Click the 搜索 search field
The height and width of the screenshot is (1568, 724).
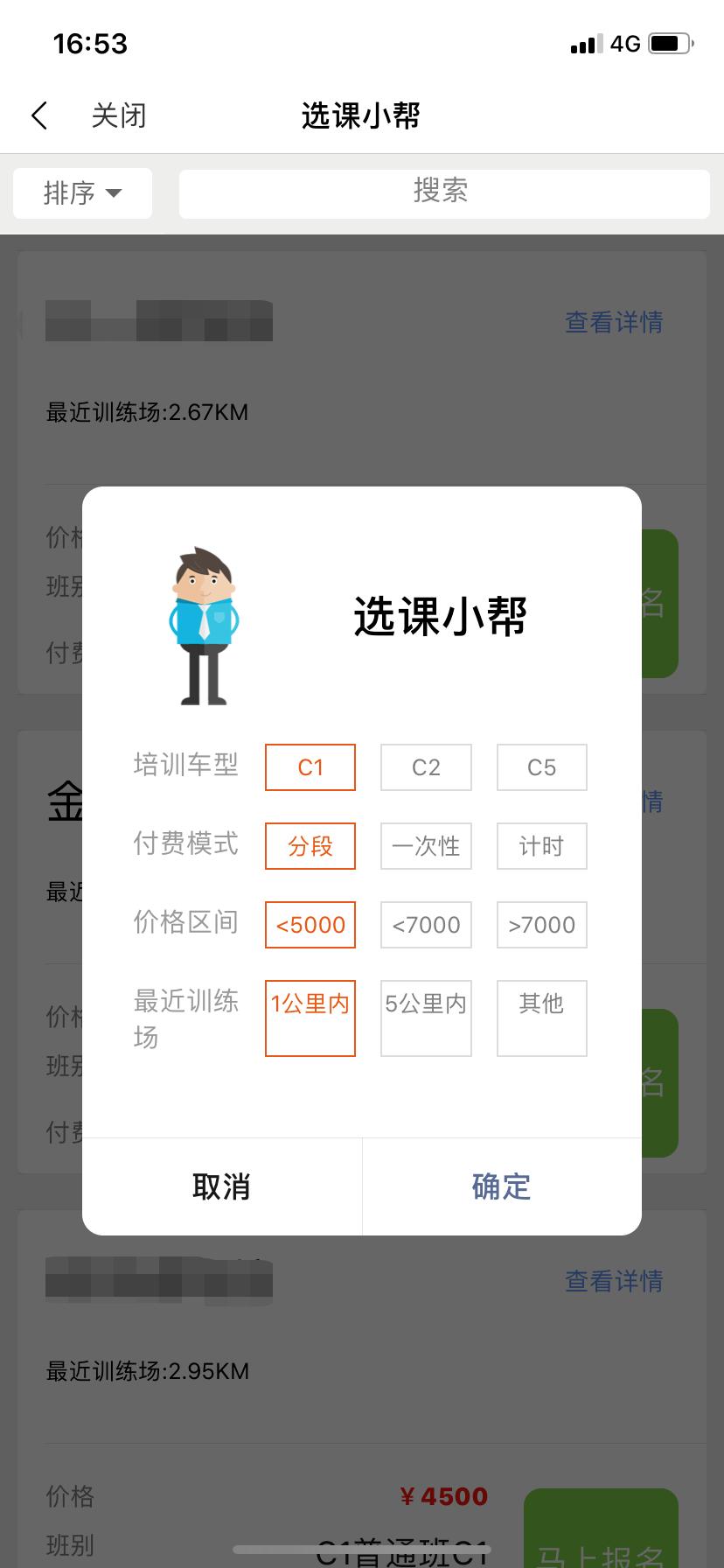[x=443, y=192]
